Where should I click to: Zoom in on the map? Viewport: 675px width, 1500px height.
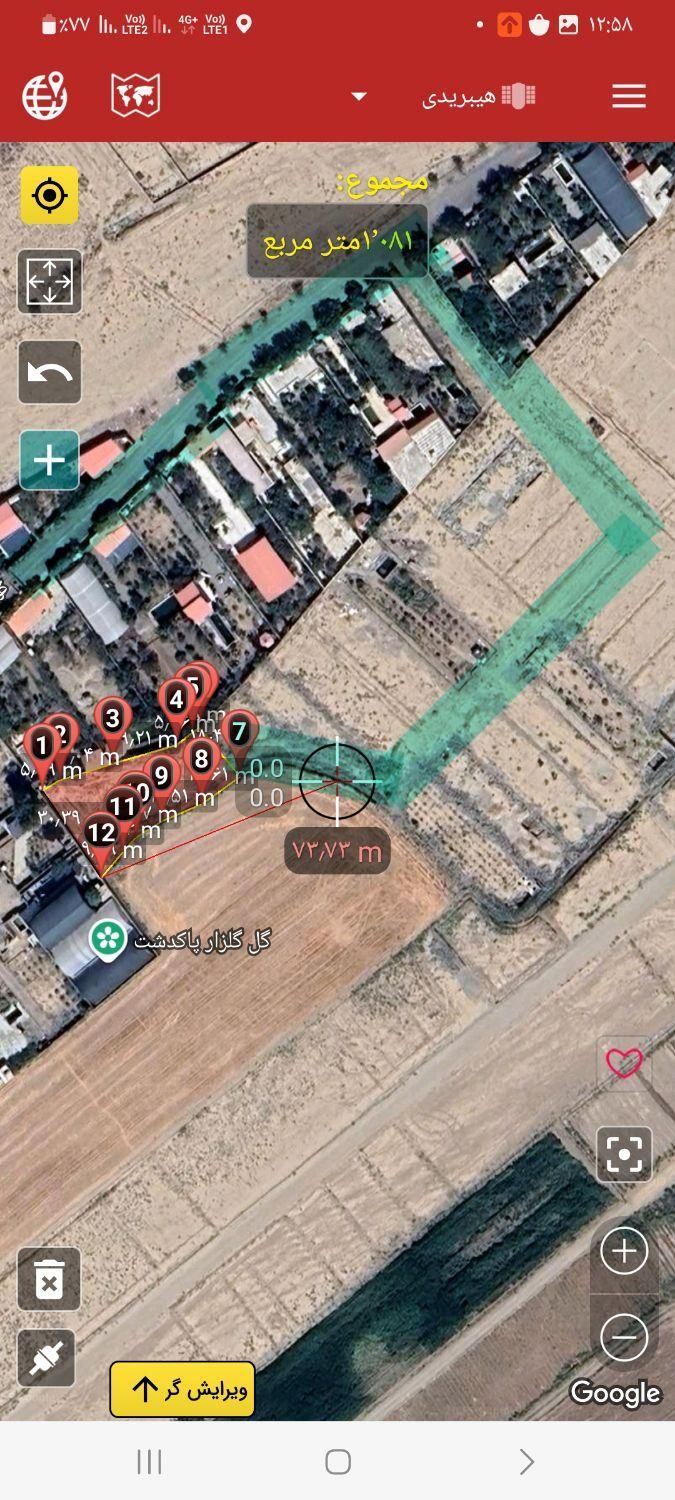click(624, 1251)
